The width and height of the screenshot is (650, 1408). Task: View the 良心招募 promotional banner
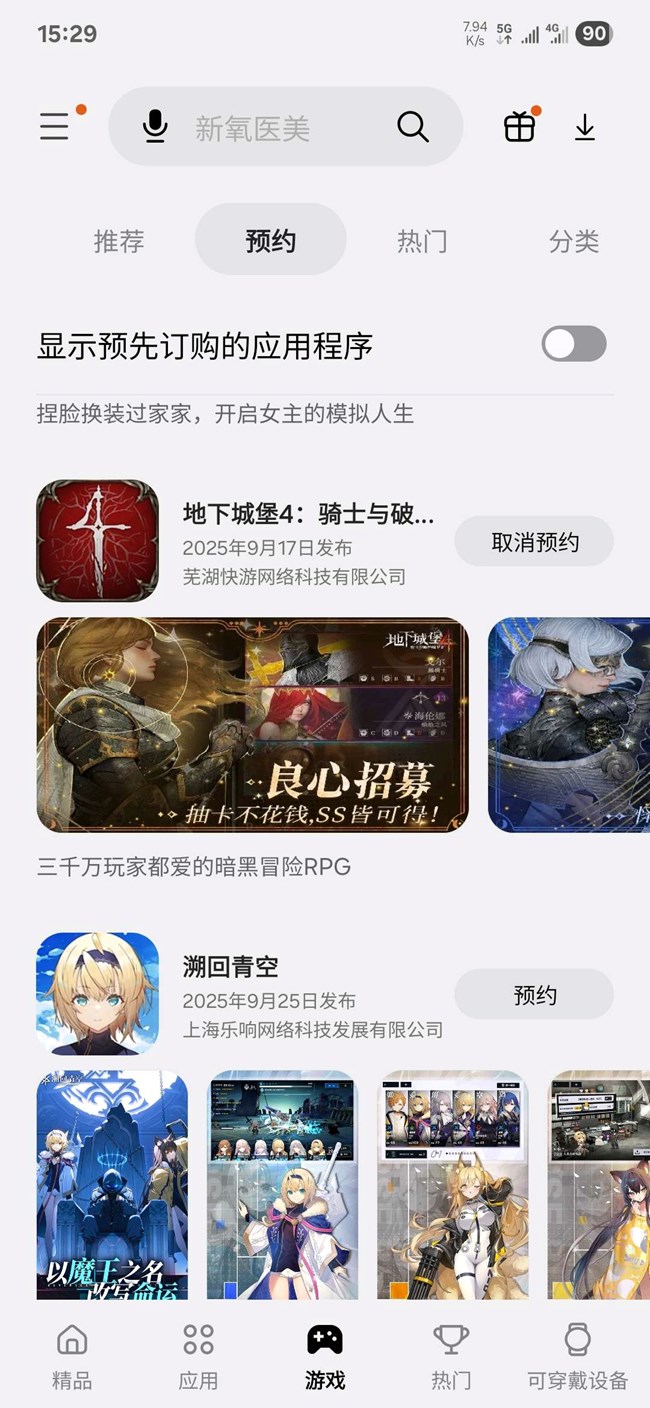252,725
